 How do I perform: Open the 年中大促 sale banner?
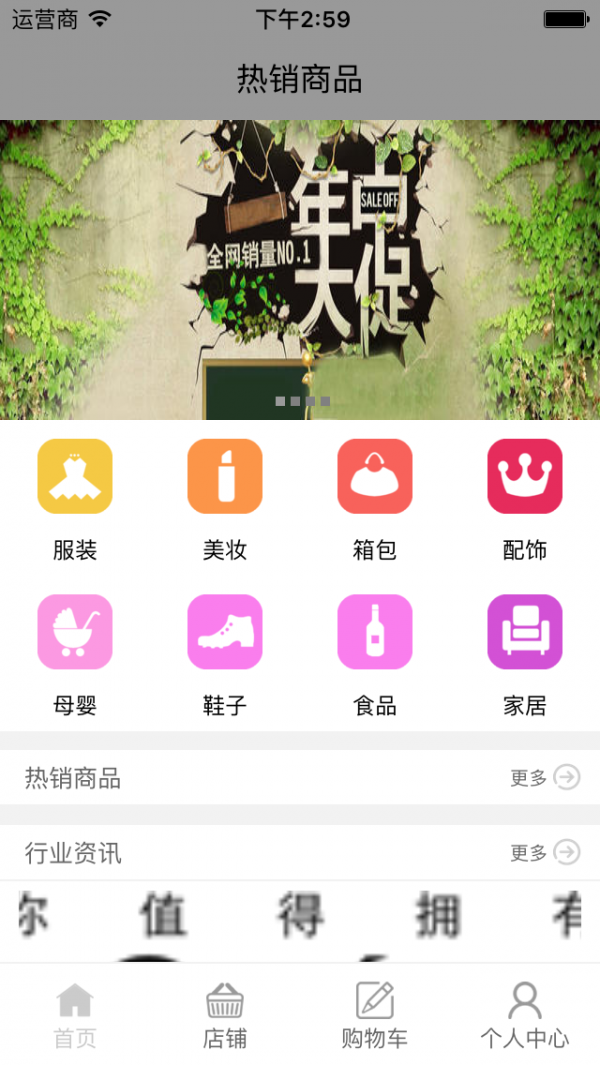click(x=300, y=260)
